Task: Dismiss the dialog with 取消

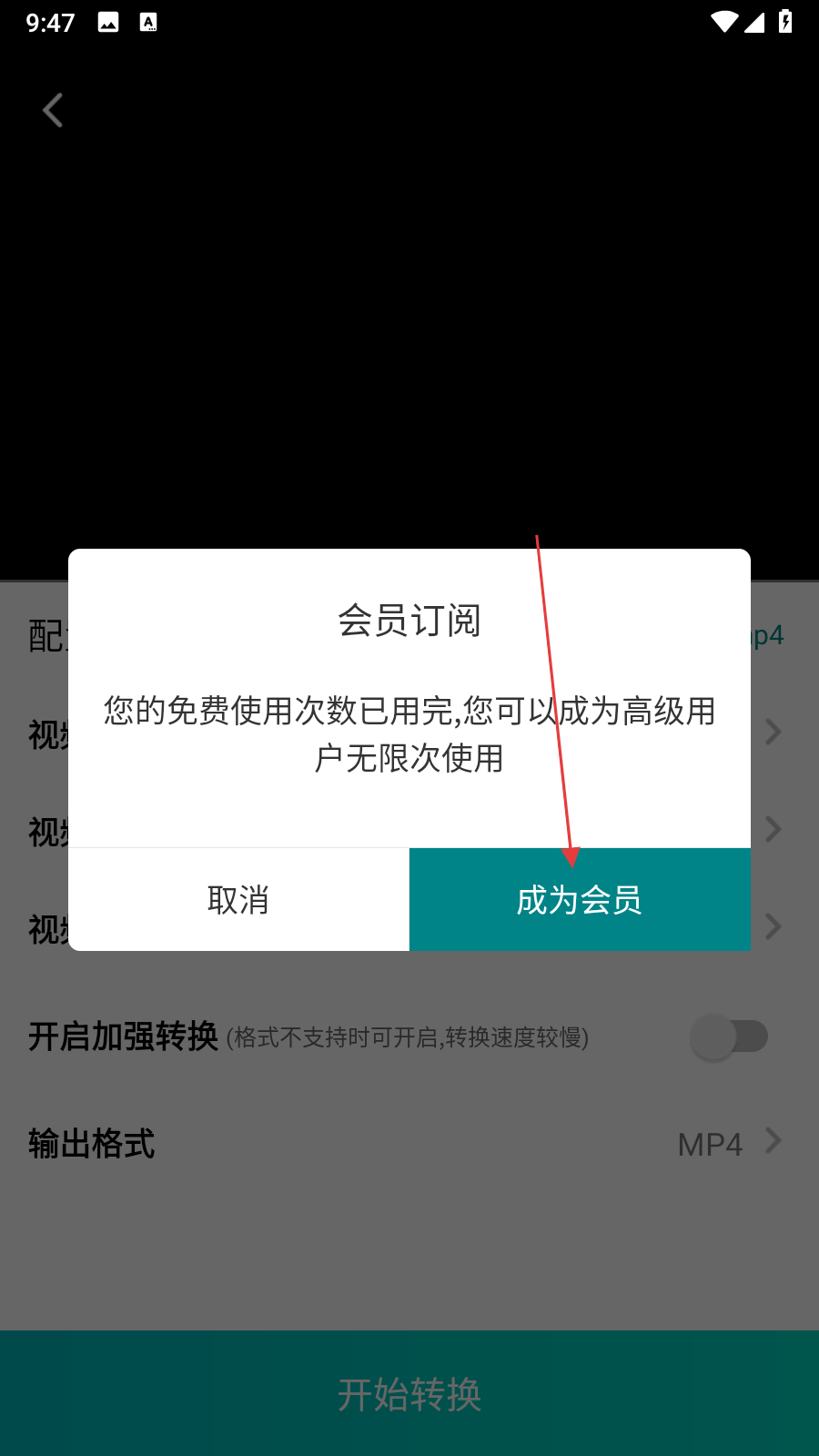Action: coord(238,900)
